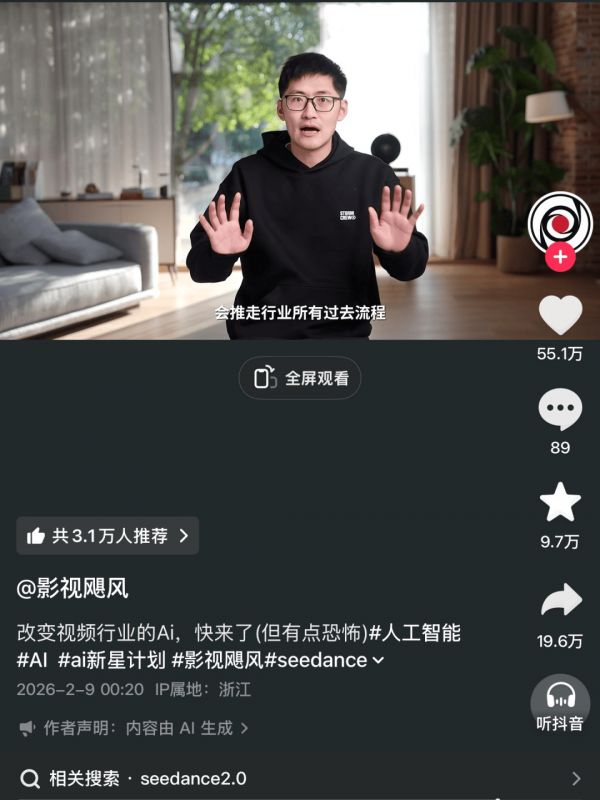This screenshot has width=600, height=800.
Task: Open the #ai新星计划 hashtag
Action: pyautogui.click(x=112, y=660)
